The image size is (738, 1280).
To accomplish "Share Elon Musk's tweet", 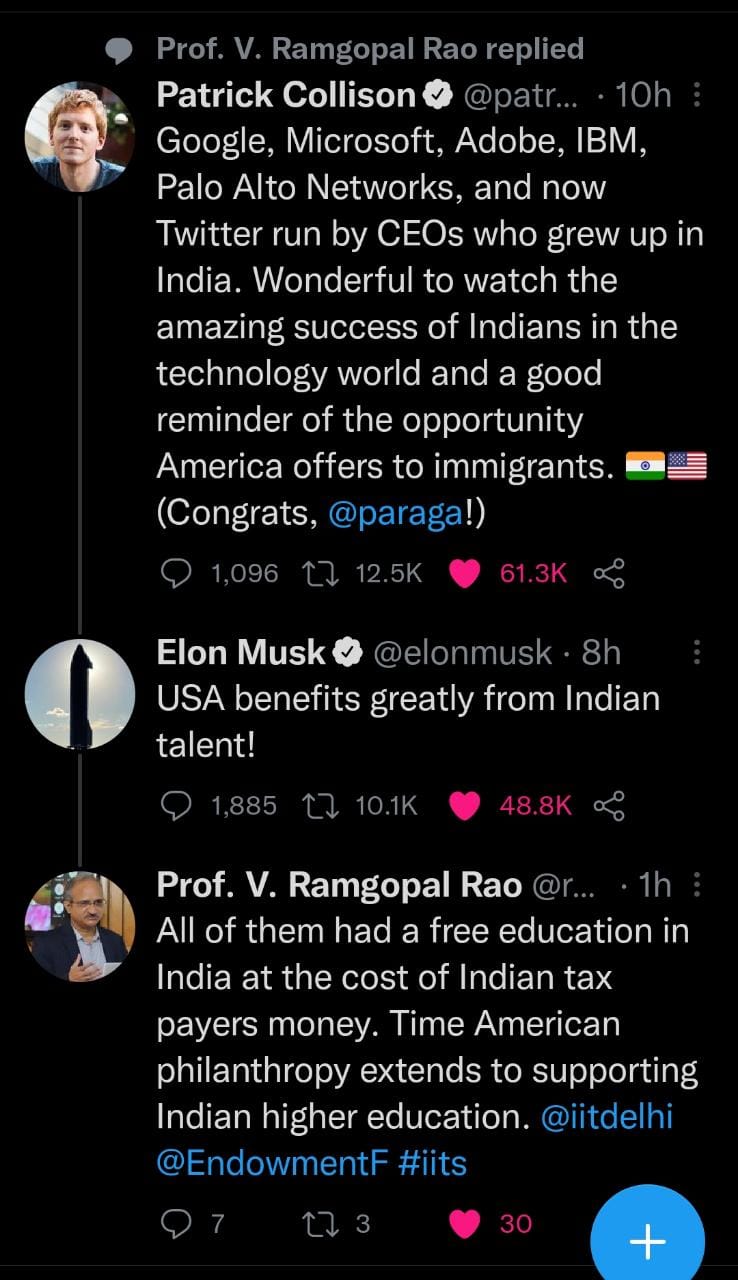I will tap(609, 805).
